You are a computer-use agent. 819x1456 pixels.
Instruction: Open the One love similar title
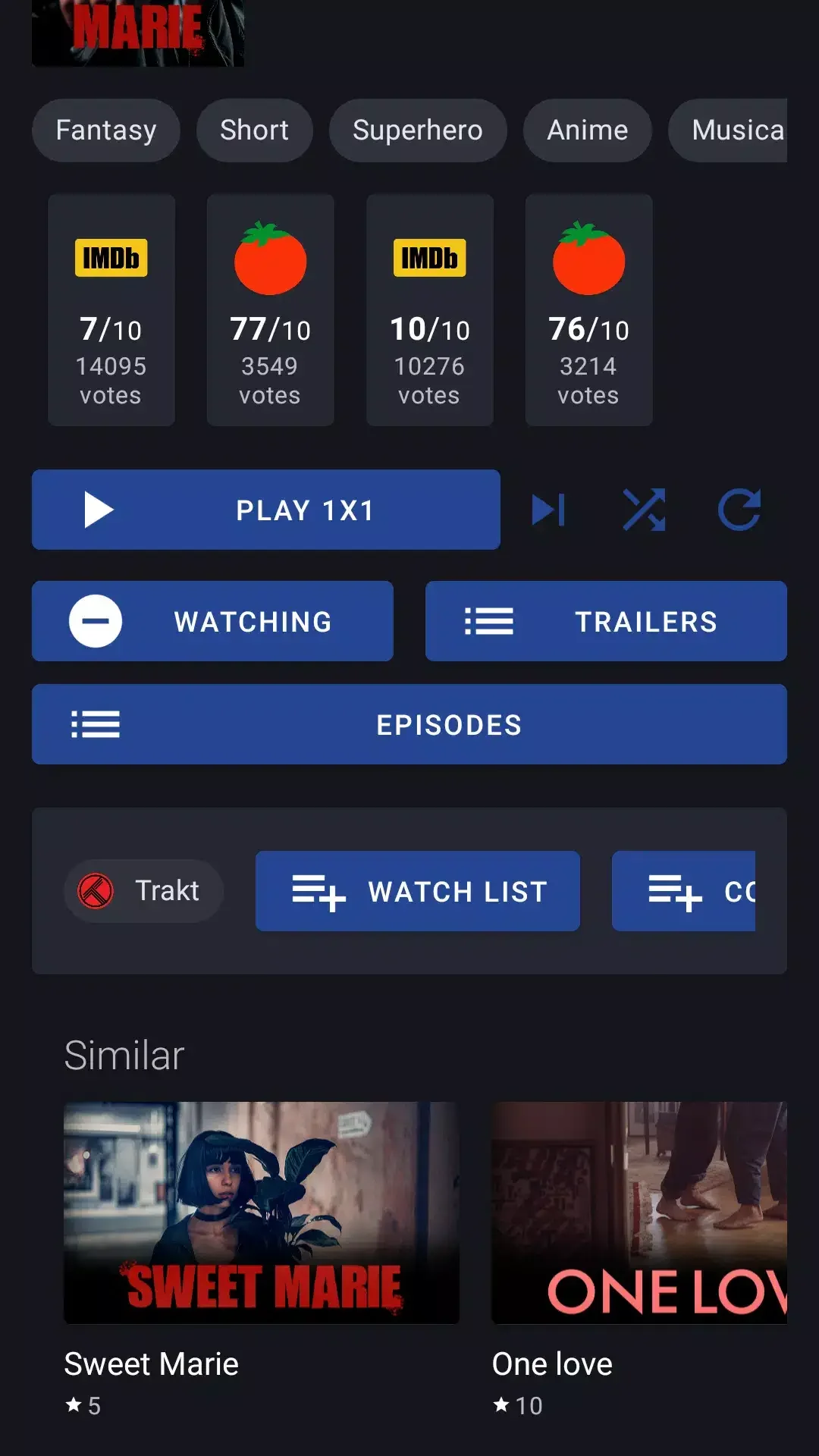coord(656,1213)
